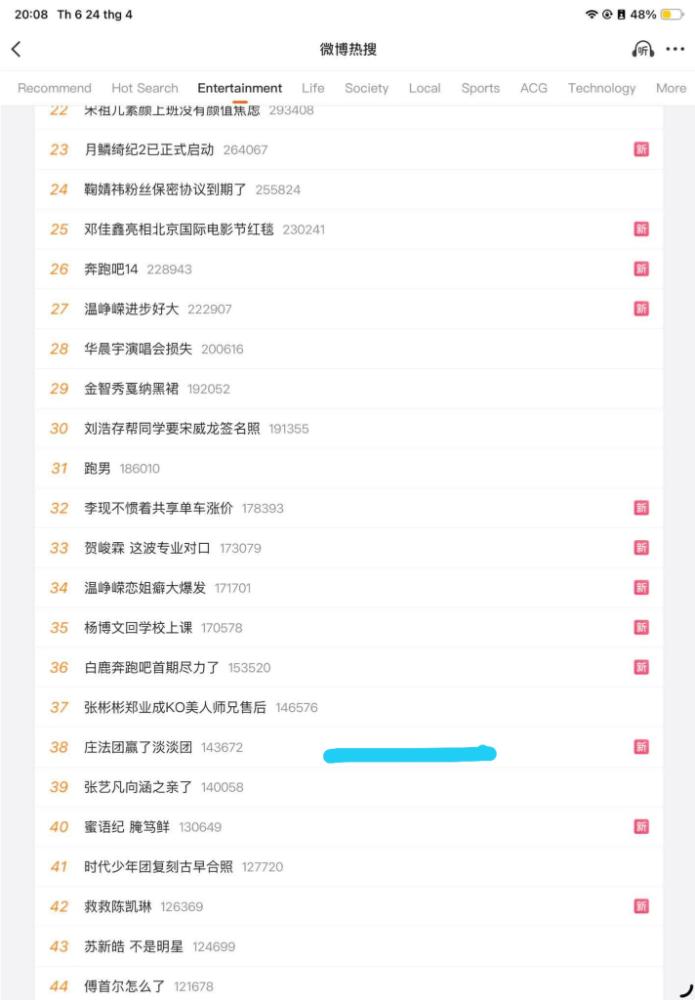695x1000 pixels.
Task: Go back using the top-left arrow
Action: (16, 49)
